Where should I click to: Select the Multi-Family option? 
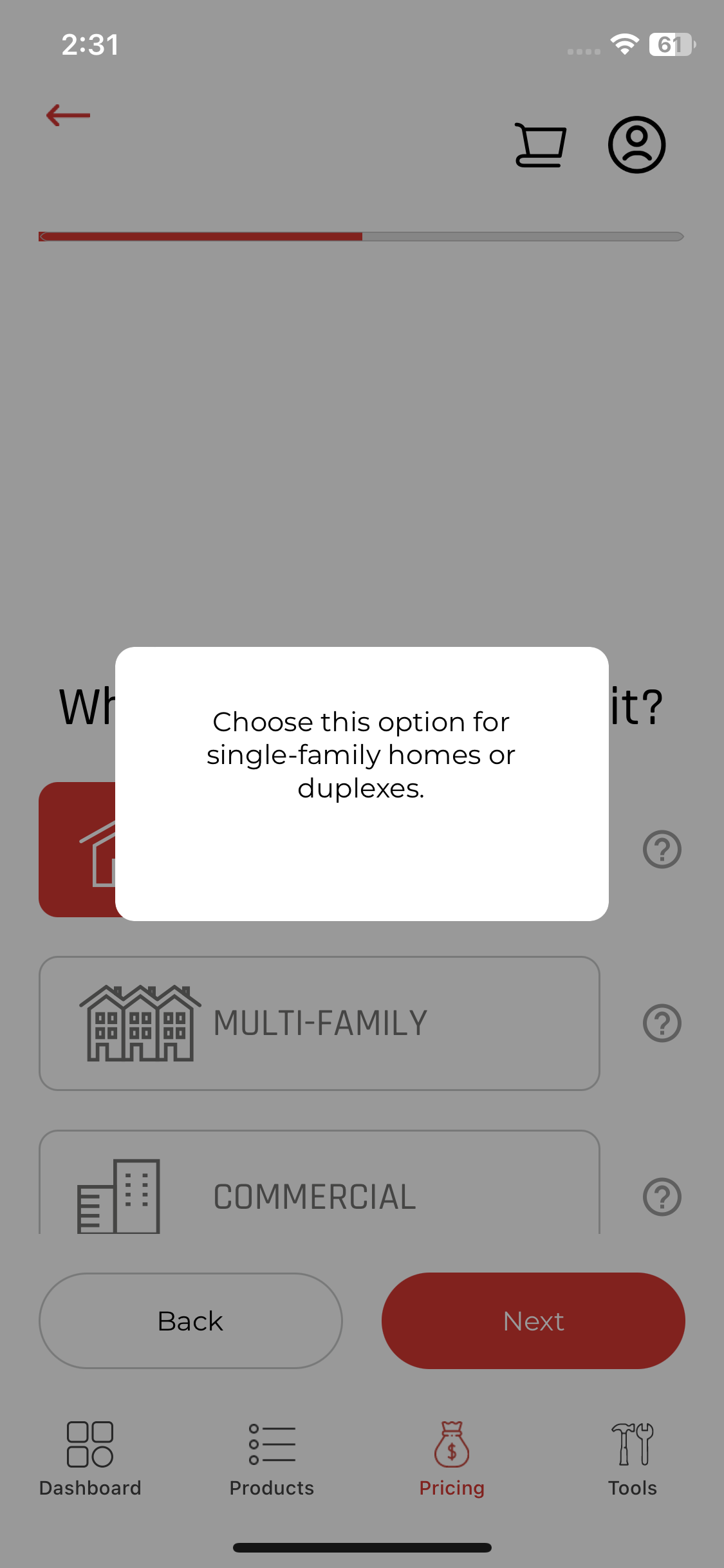tap(319, 1023)
